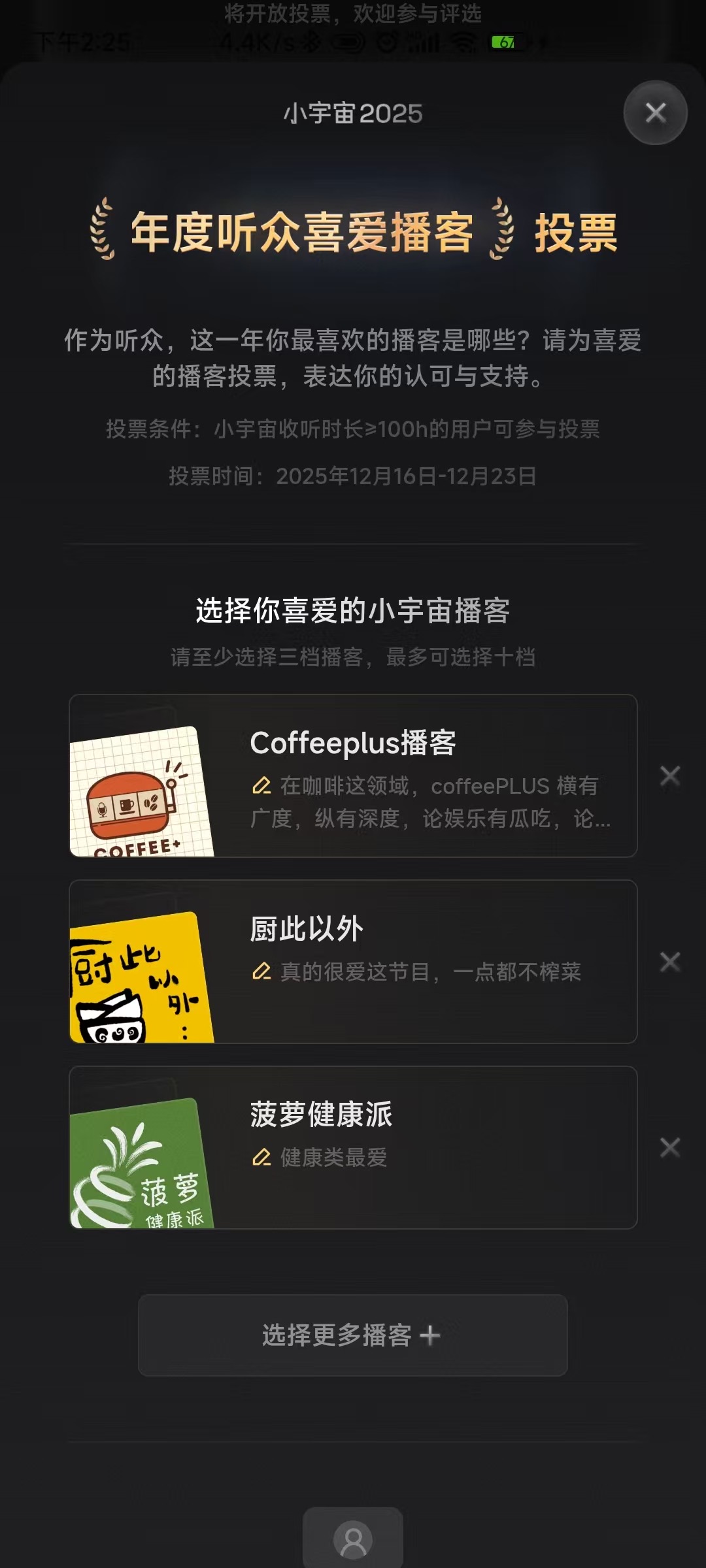
Task: Close the 小宇宙2025 voting dialog
Action: (x=655, y=112)
